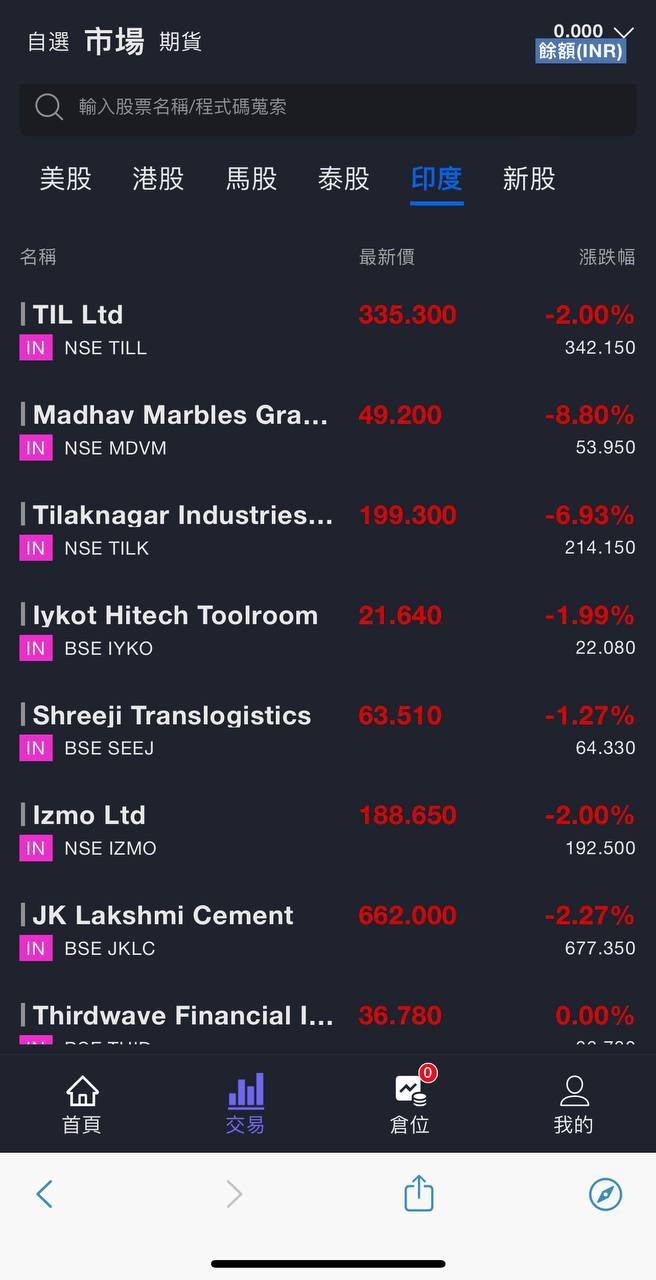Select the 美股 market tab
656x1280 pixels.
point(66,179)
